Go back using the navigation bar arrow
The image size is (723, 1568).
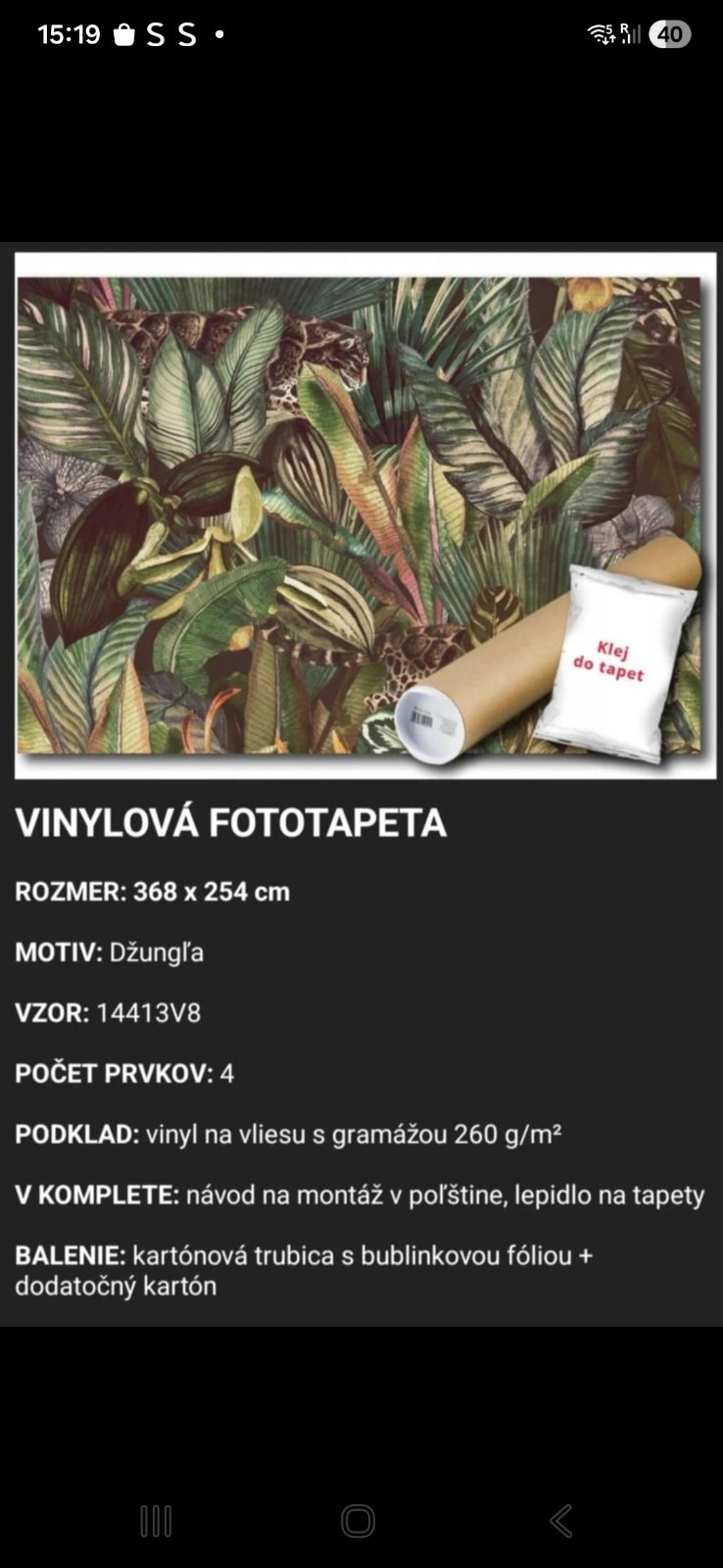(560, 1521)
